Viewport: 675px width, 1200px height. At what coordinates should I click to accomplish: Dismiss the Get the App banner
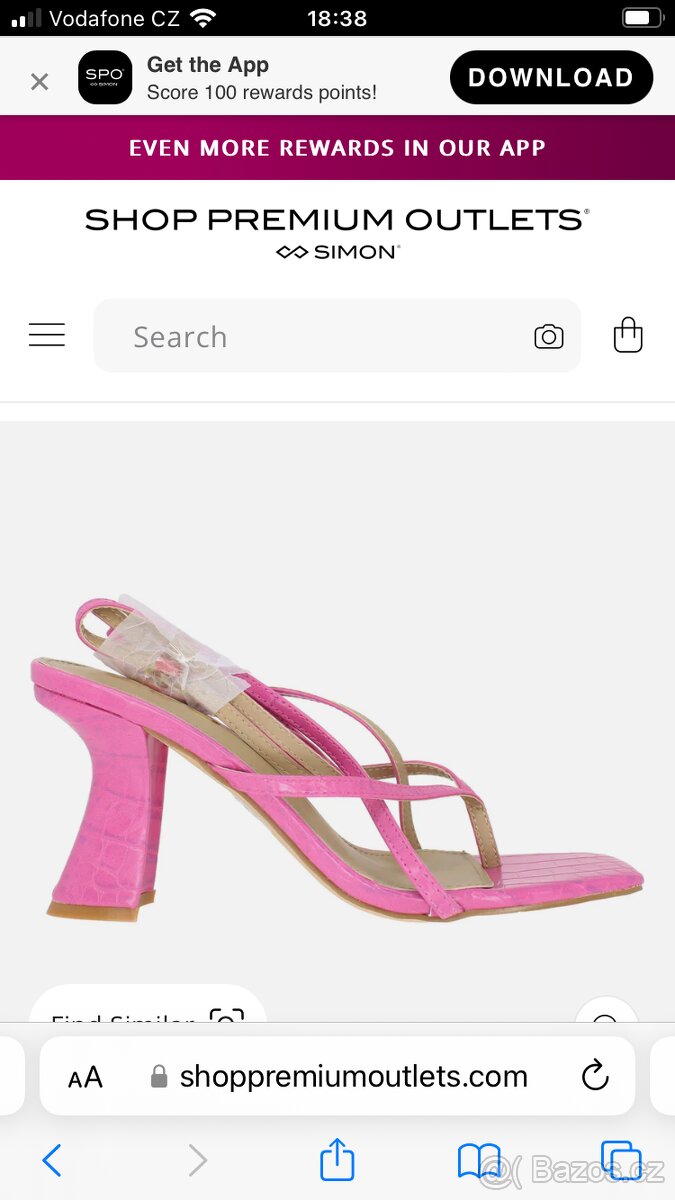[x=39, y=81]
